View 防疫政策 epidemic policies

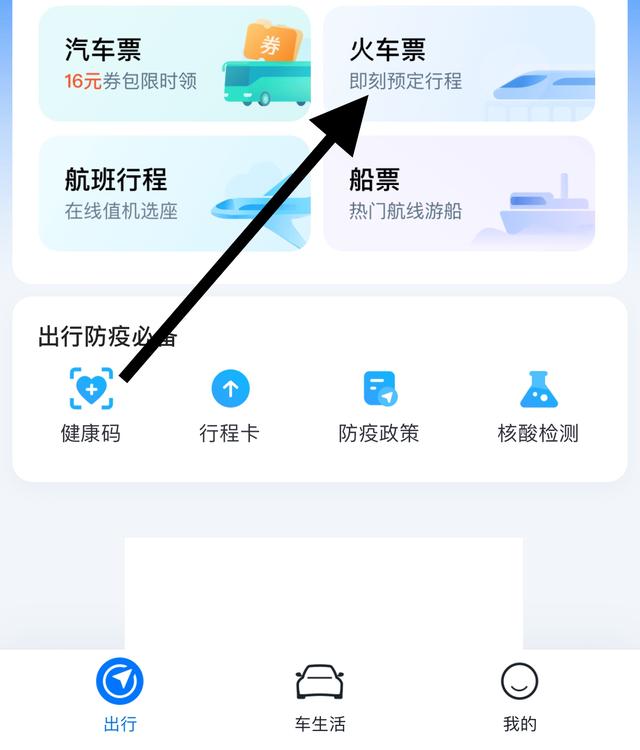[379, 405]
